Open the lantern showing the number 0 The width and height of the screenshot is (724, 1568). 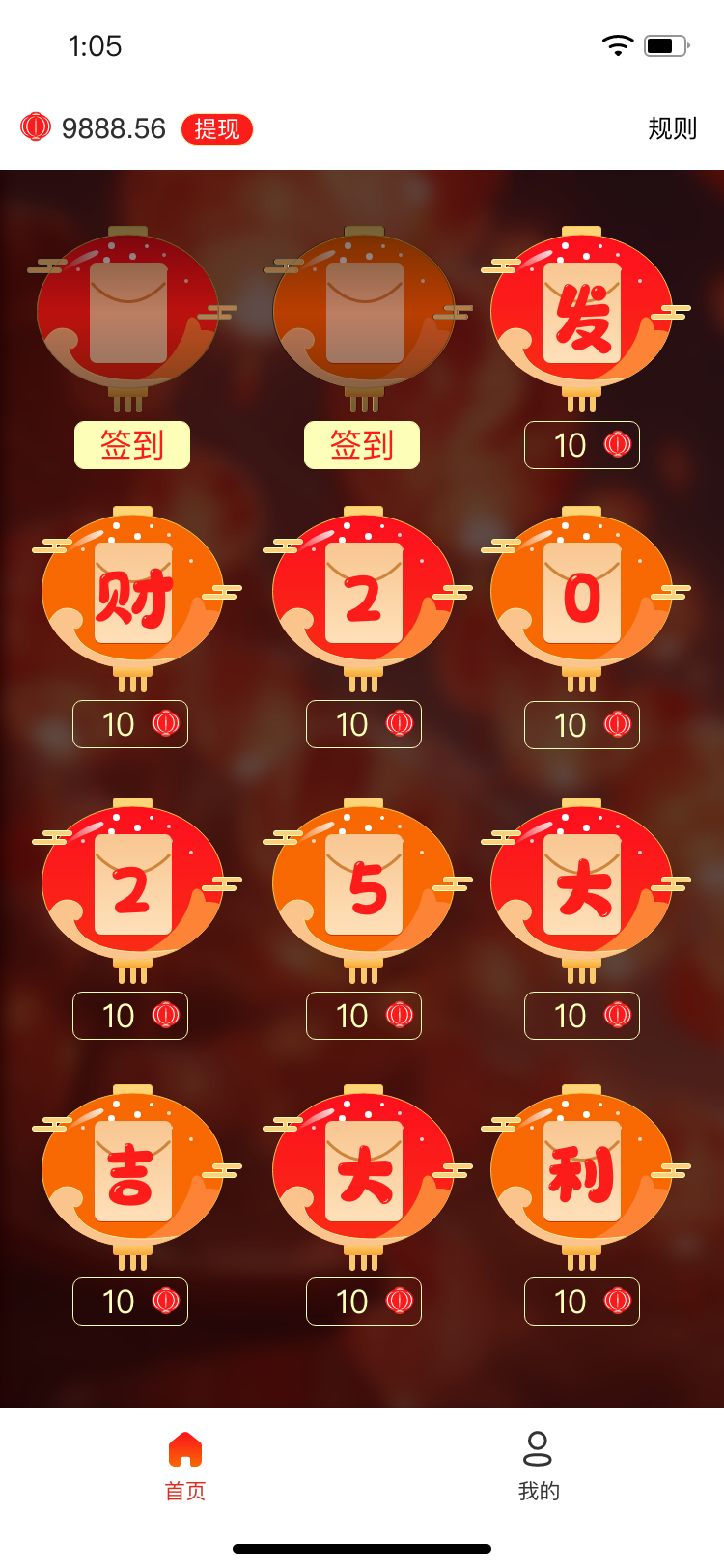582,592
